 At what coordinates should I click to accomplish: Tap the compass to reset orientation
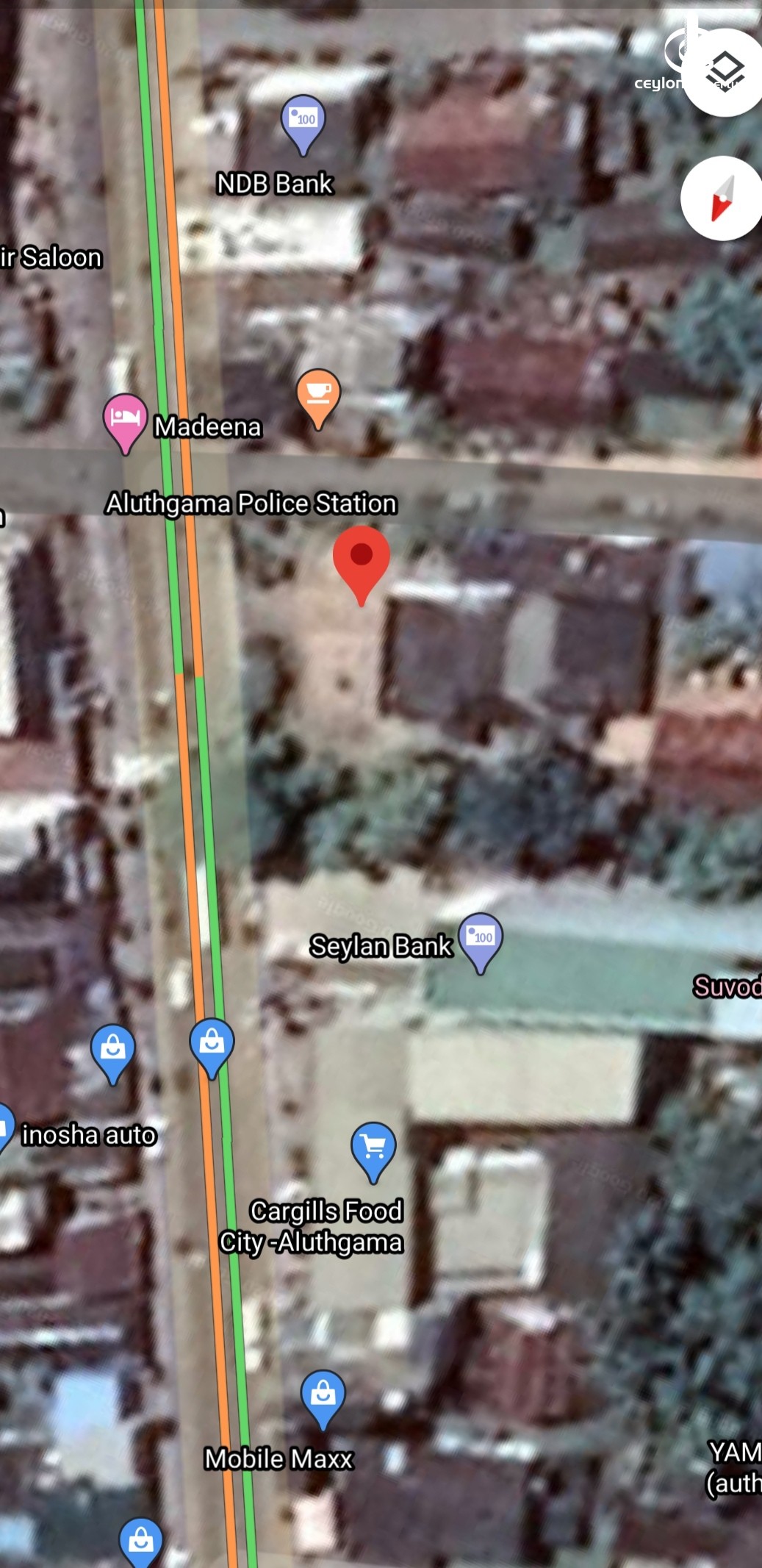pos(722,198)
